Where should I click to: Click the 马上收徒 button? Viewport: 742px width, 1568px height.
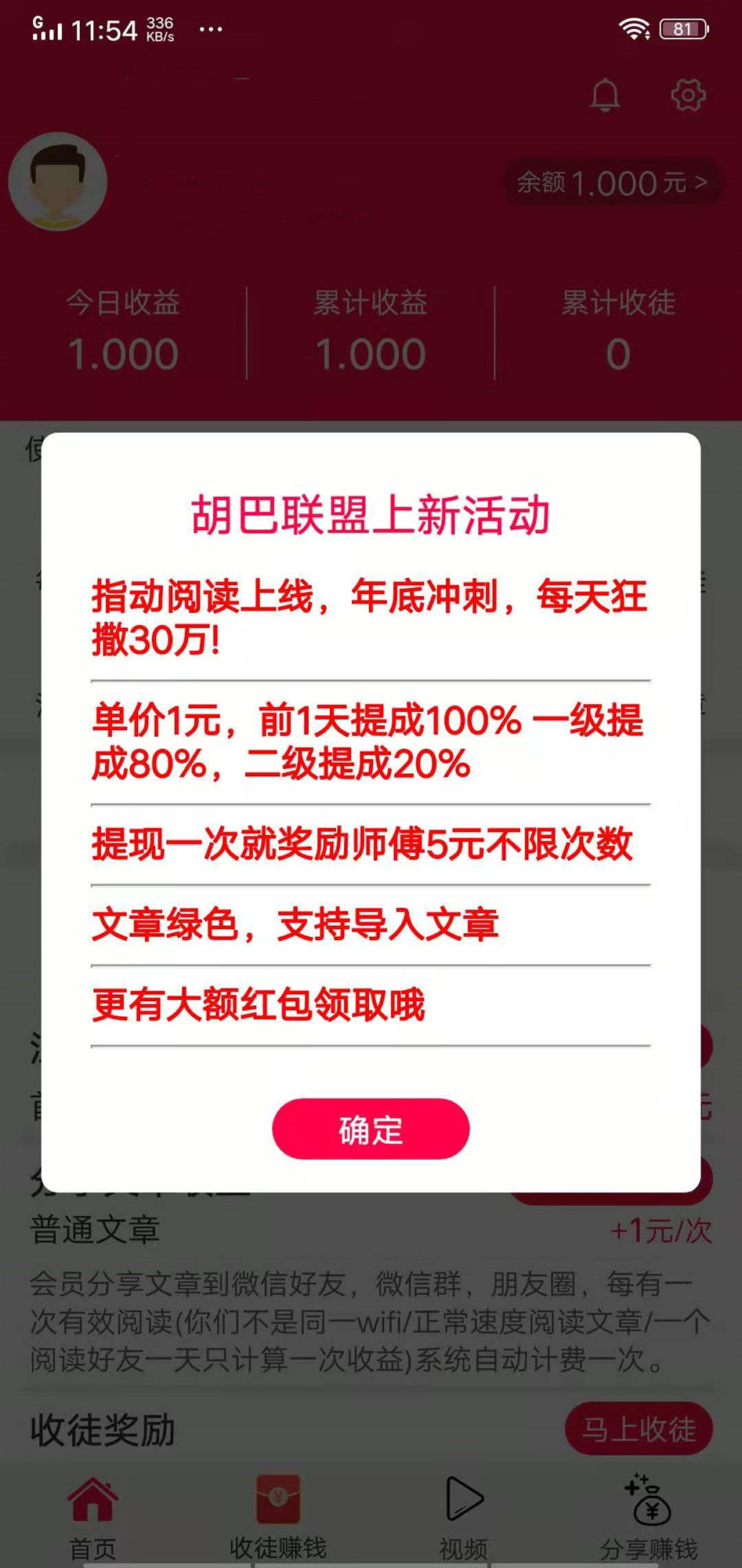(639, 1428)
